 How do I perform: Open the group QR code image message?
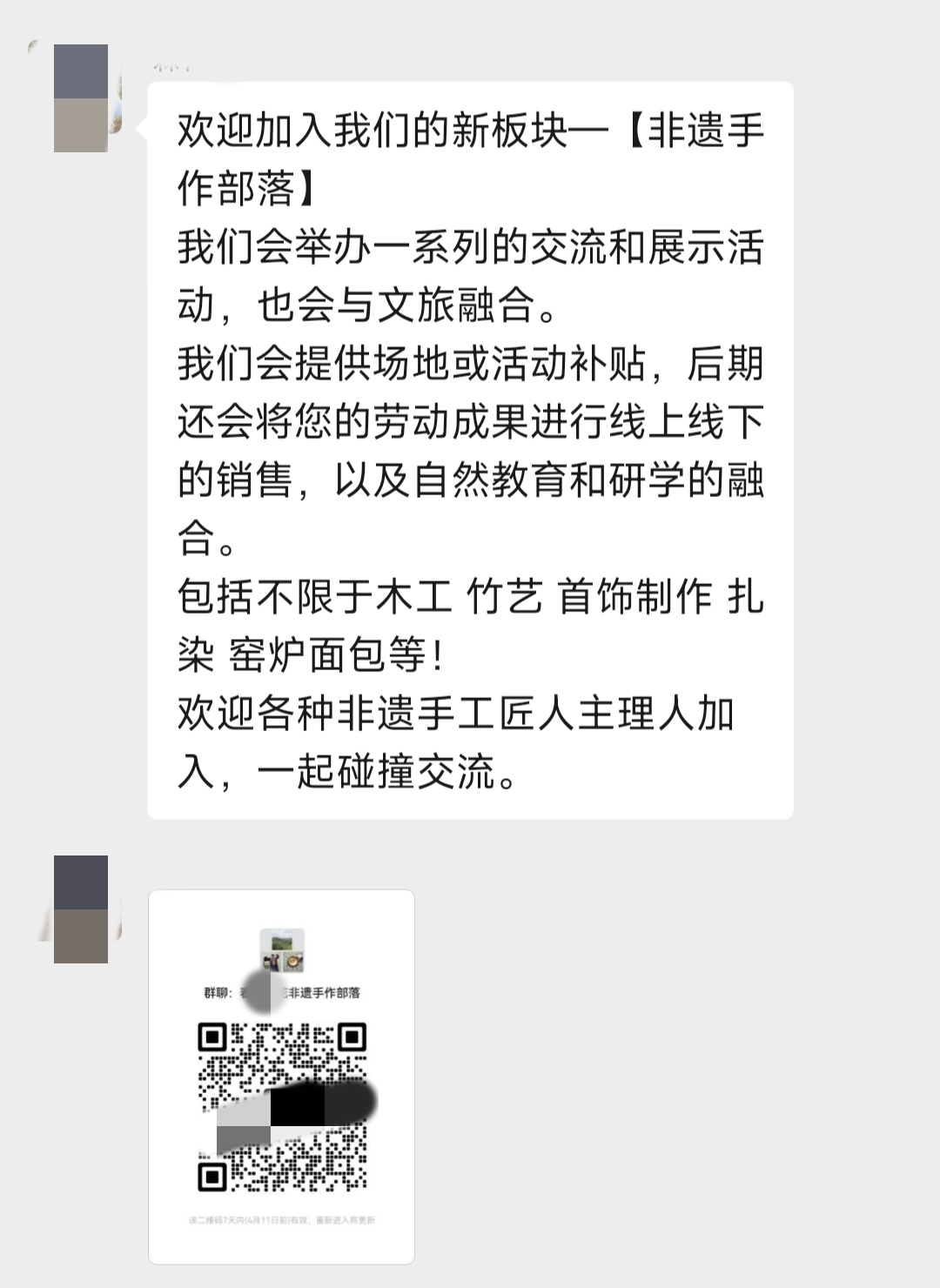point(281,1077)
